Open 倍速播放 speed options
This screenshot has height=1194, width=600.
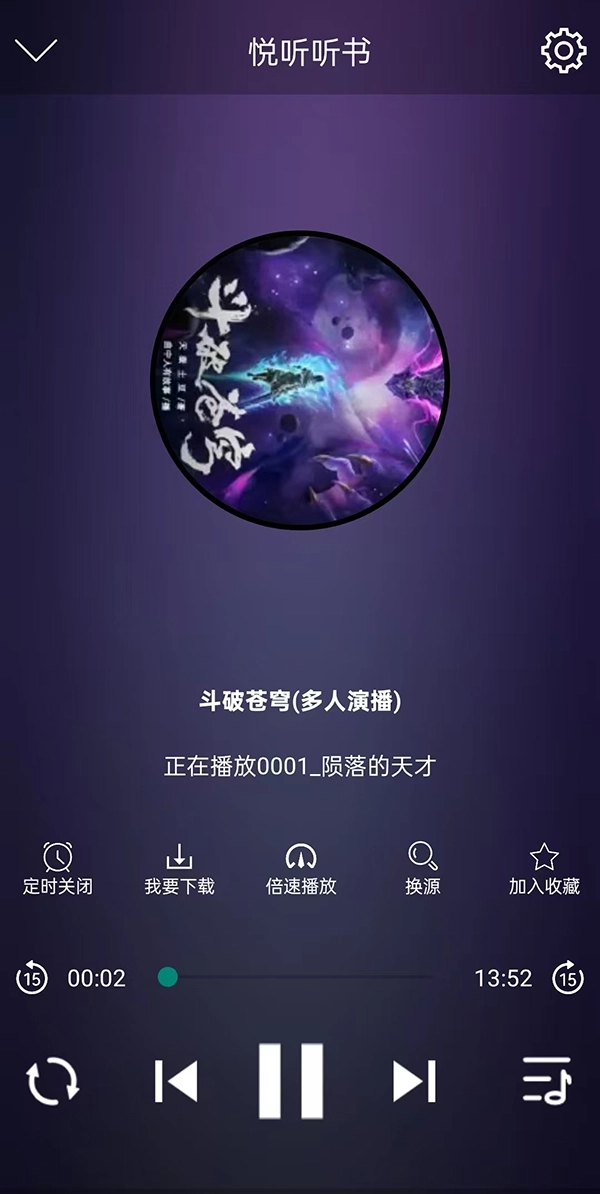click(x=300, y=868)
